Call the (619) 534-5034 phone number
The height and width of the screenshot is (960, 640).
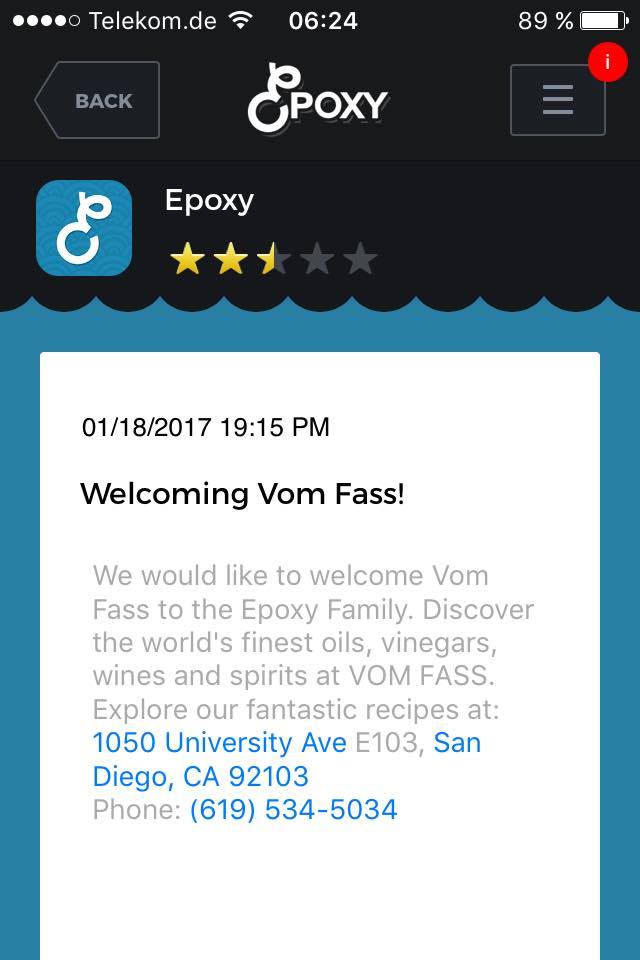coord(293,809)
